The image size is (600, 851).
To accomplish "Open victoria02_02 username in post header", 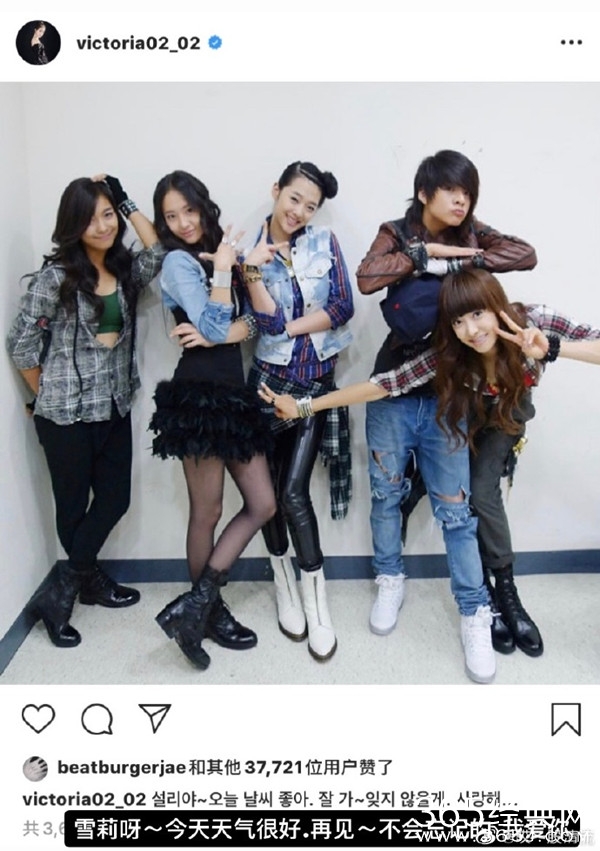I will click(138, 43).
